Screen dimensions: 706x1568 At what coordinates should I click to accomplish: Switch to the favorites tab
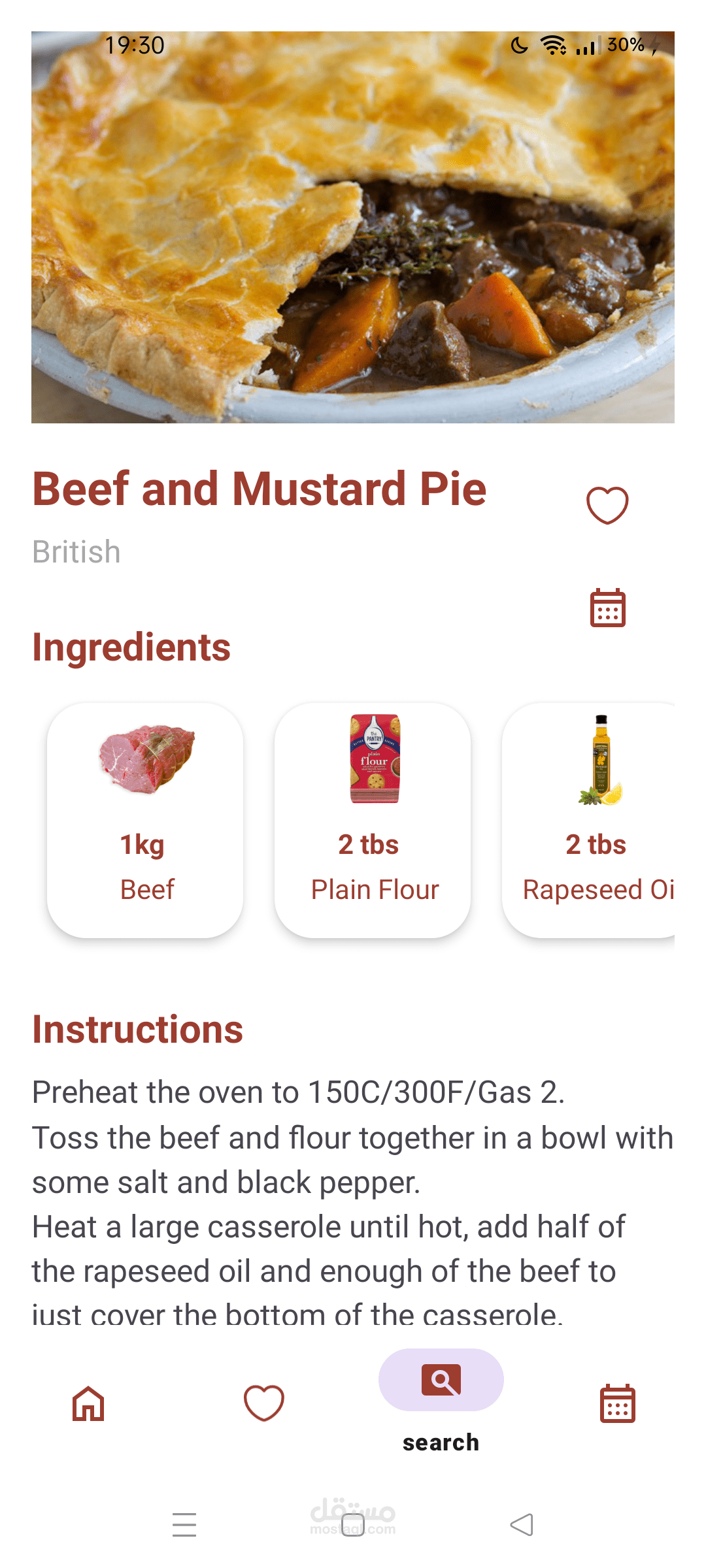tap(264, 1403)
